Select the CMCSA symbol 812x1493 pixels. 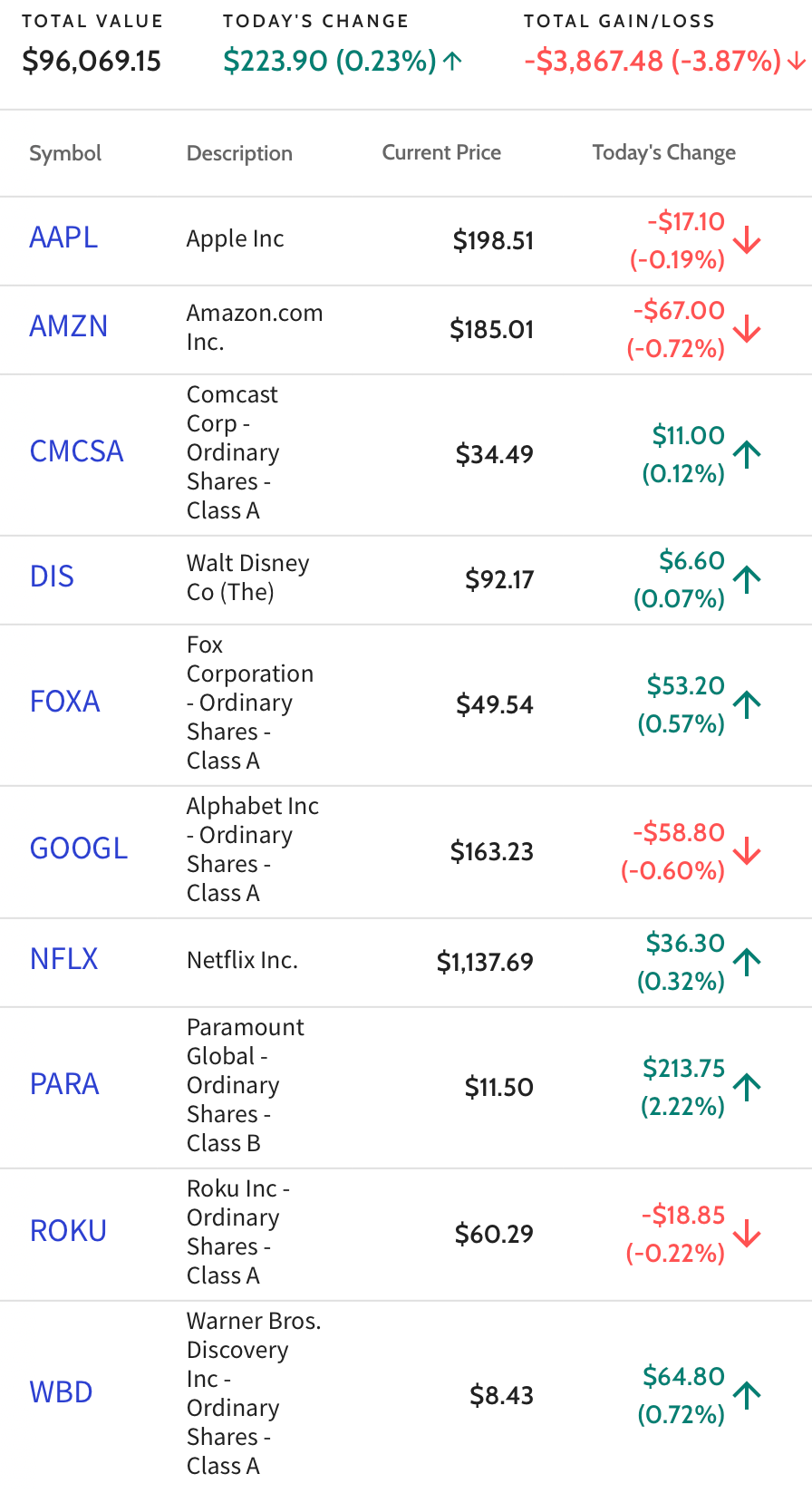[x=77, y=451]
